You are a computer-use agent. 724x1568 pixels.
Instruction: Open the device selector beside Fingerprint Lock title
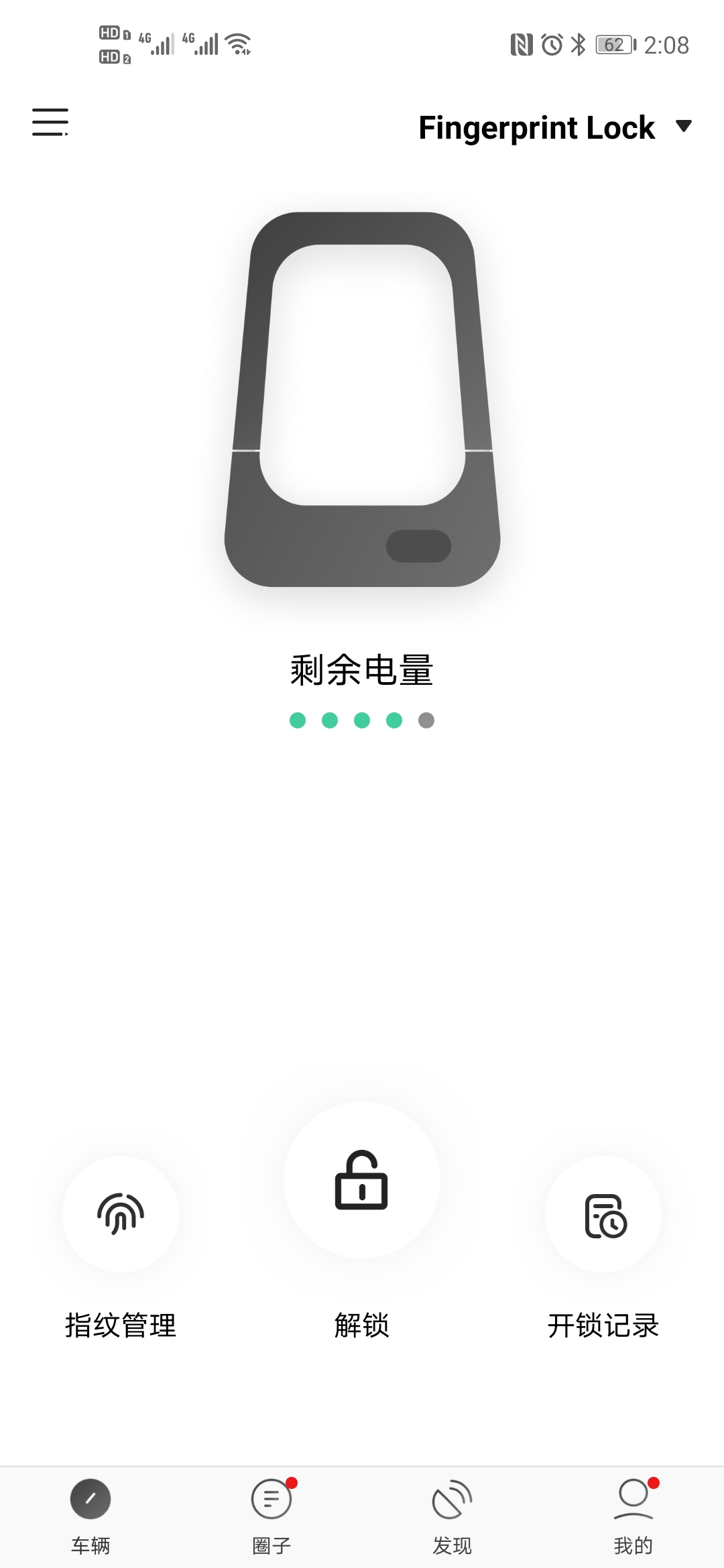pos(683,126)
